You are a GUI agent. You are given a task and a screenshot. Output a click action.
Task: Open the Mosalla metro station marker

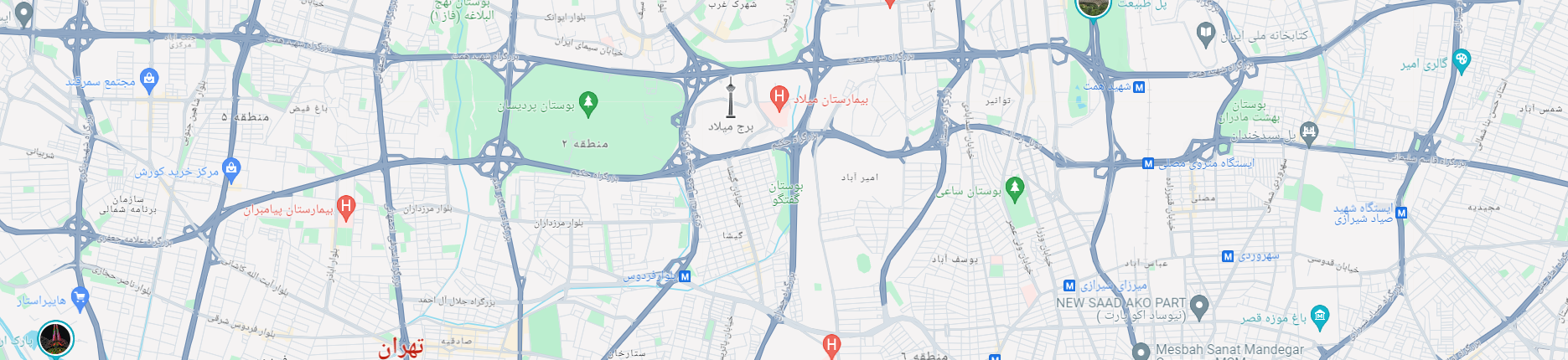point(1148,164)
